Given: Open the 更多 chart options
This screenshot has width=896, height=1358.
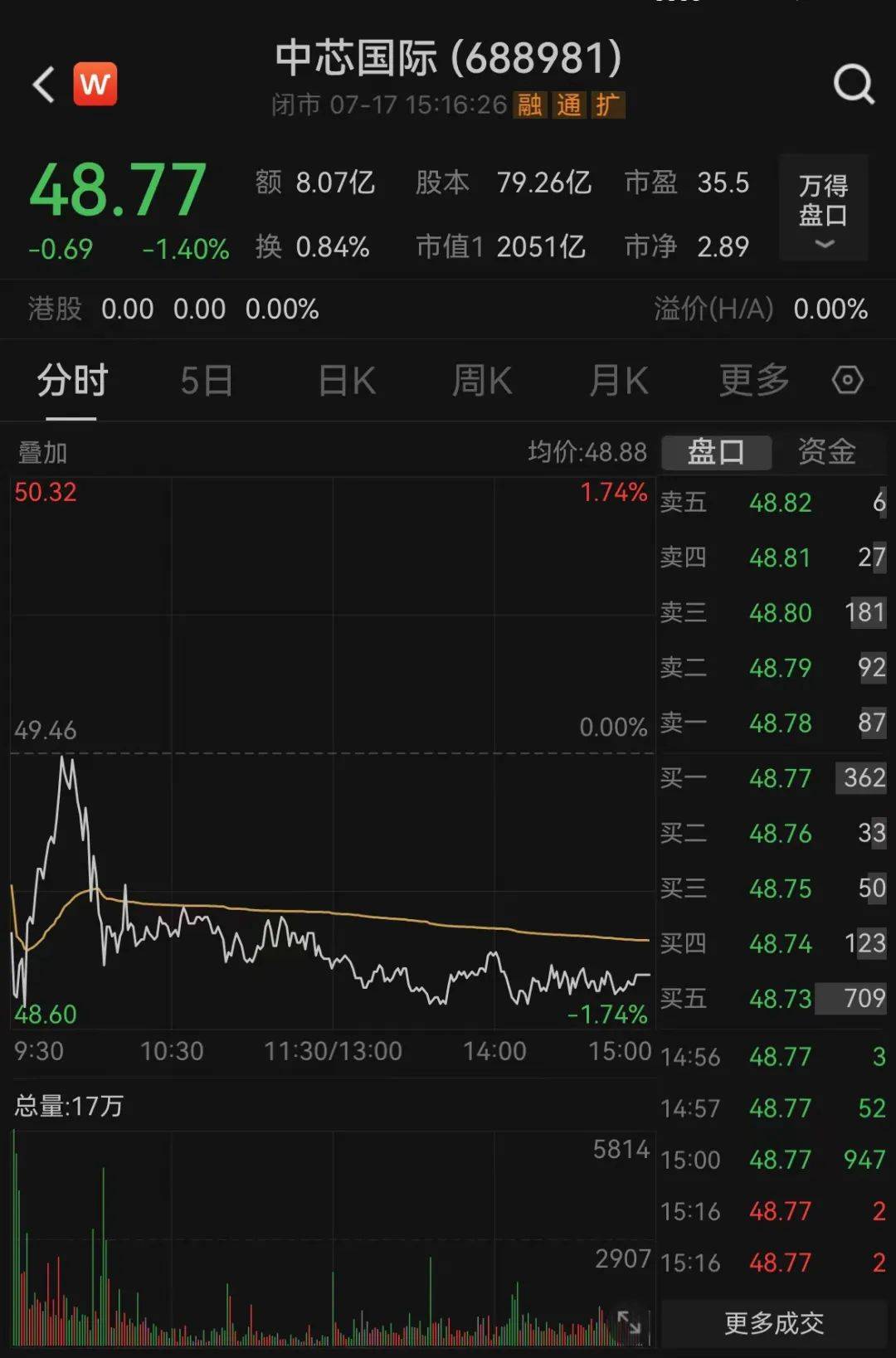Looking at the screenshot, I should [753, 382].
